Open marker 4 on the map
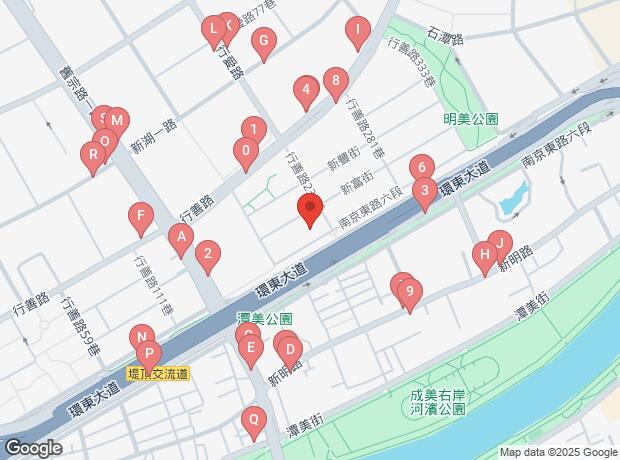 [x=306, y=91]
